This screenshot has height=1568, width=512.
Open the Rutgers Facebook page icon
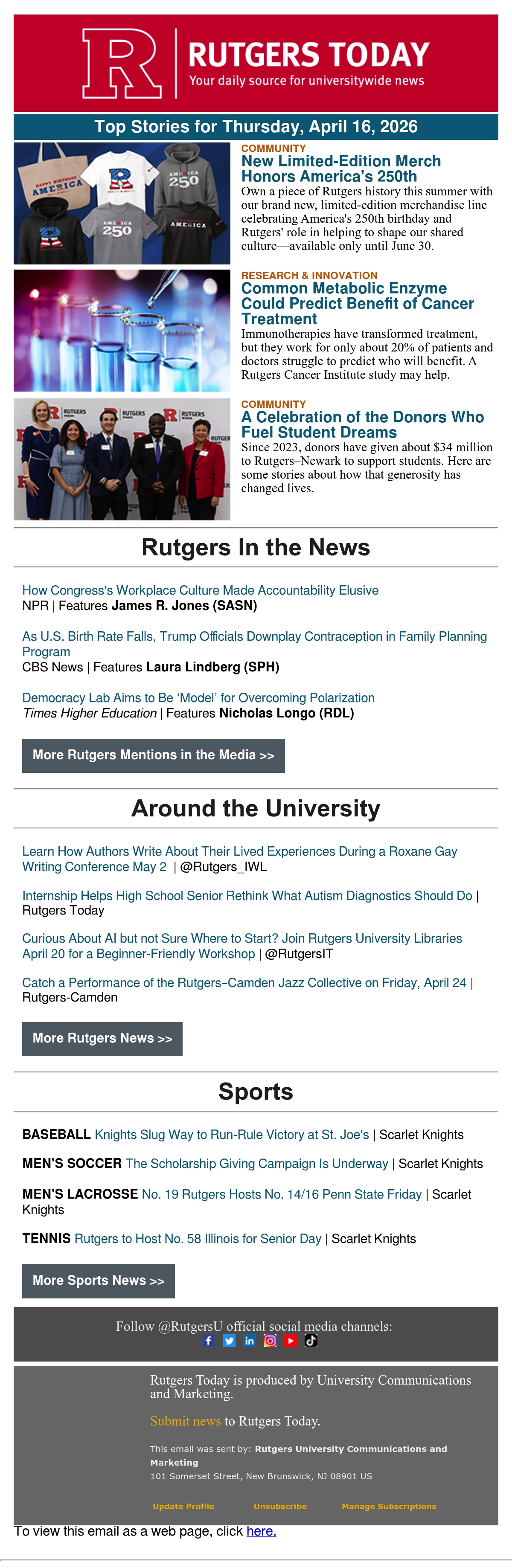[x=209, y=1340]
